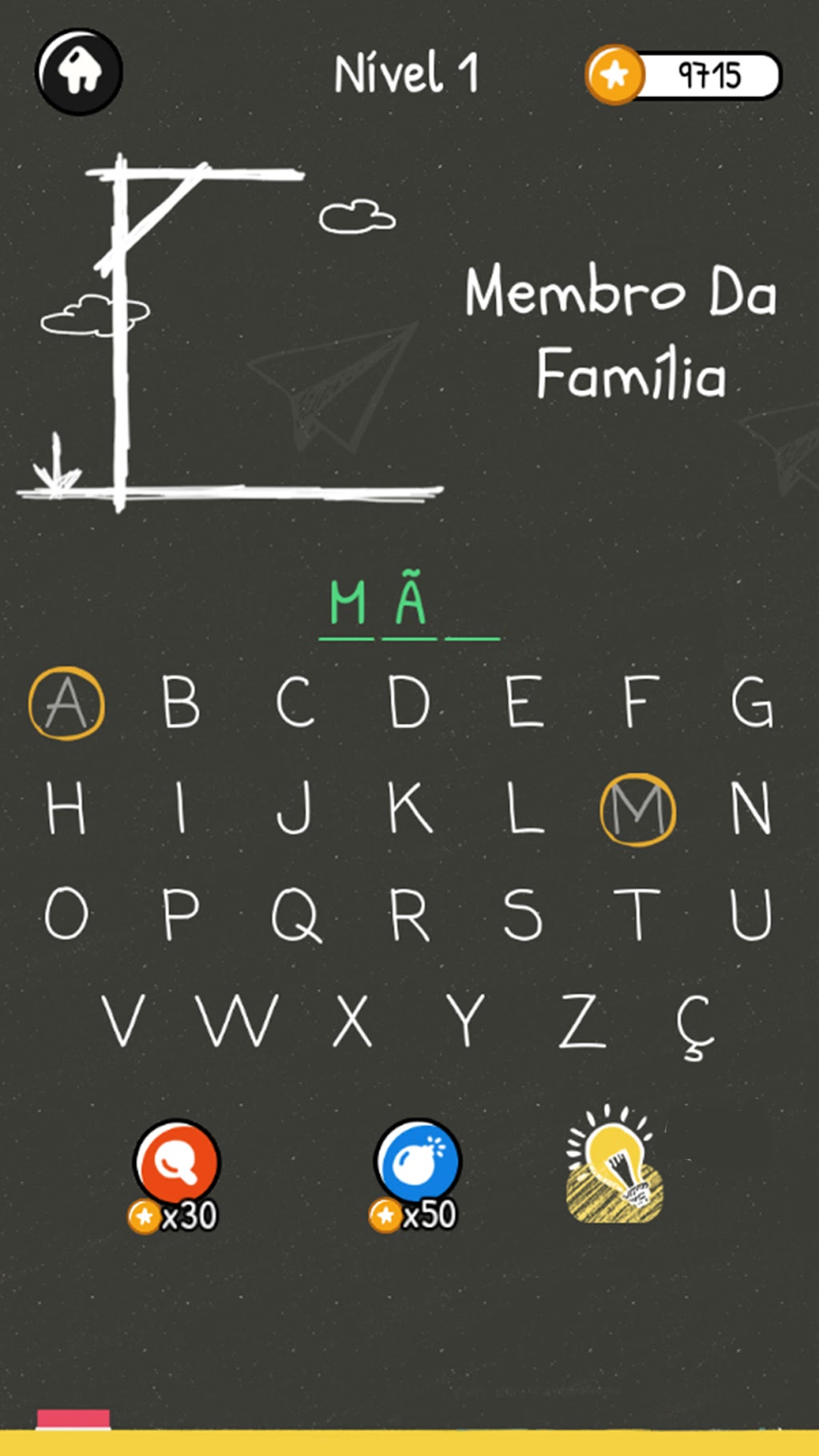Select the letter Ç
The height and width of the screenshot is (1456, 819).
[x=693, y=1026]
